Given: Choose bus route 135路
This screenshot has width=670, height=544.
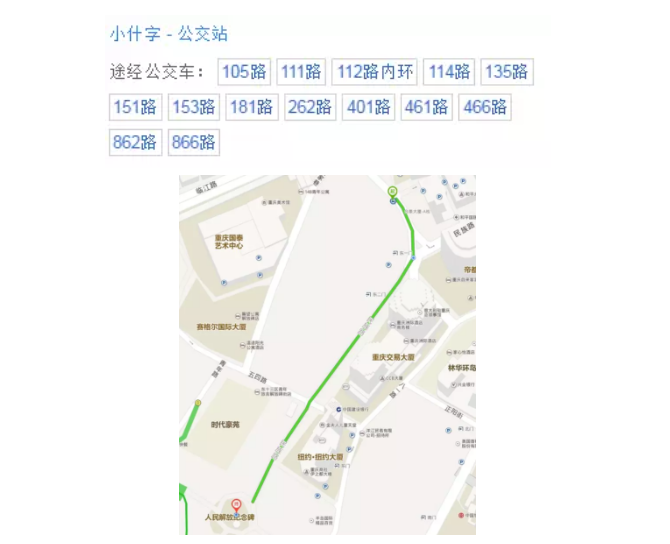Looking at the screenshot, I should pos(506,72).
